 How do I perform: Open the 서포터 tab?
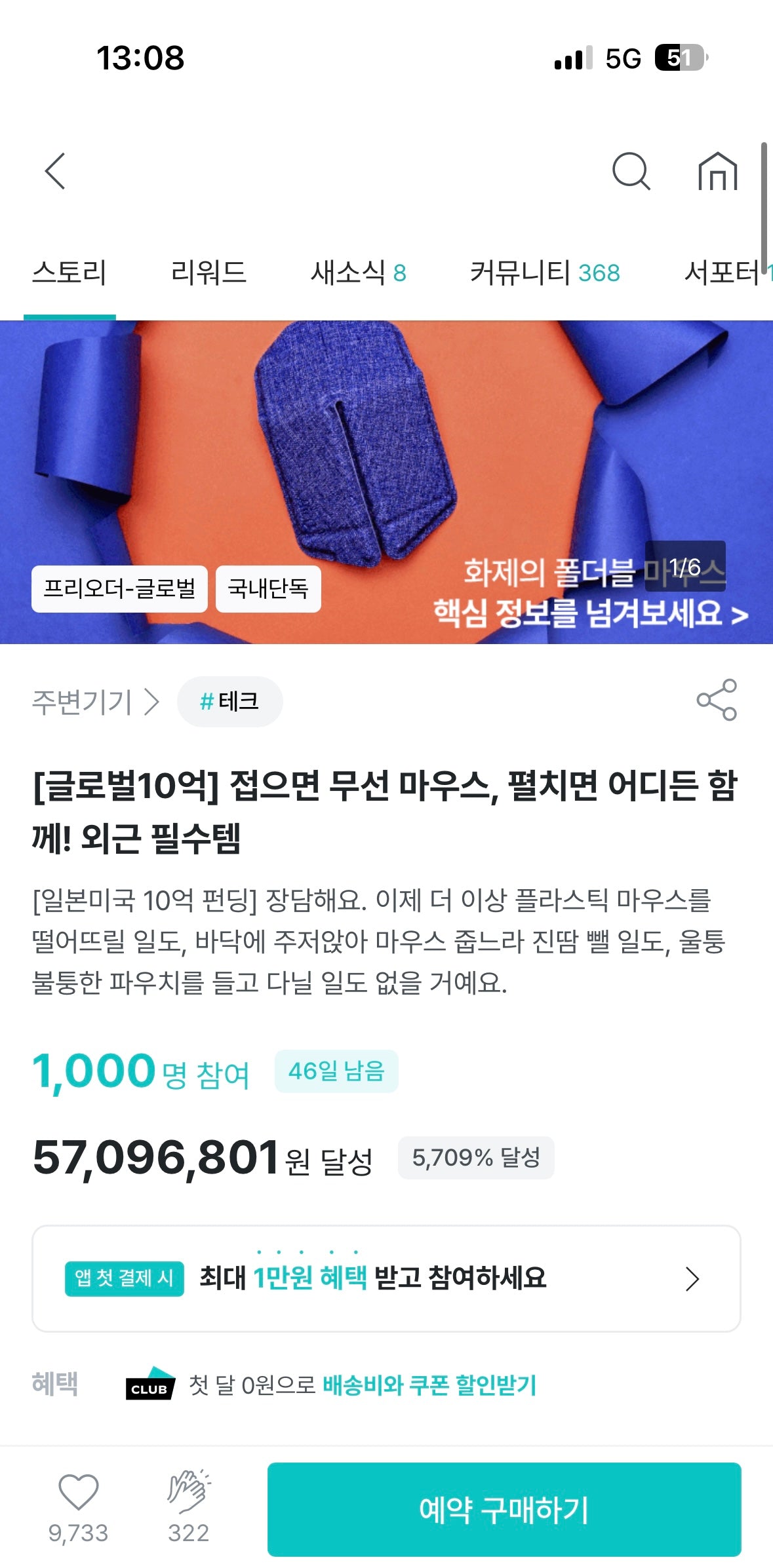point(724,273)
